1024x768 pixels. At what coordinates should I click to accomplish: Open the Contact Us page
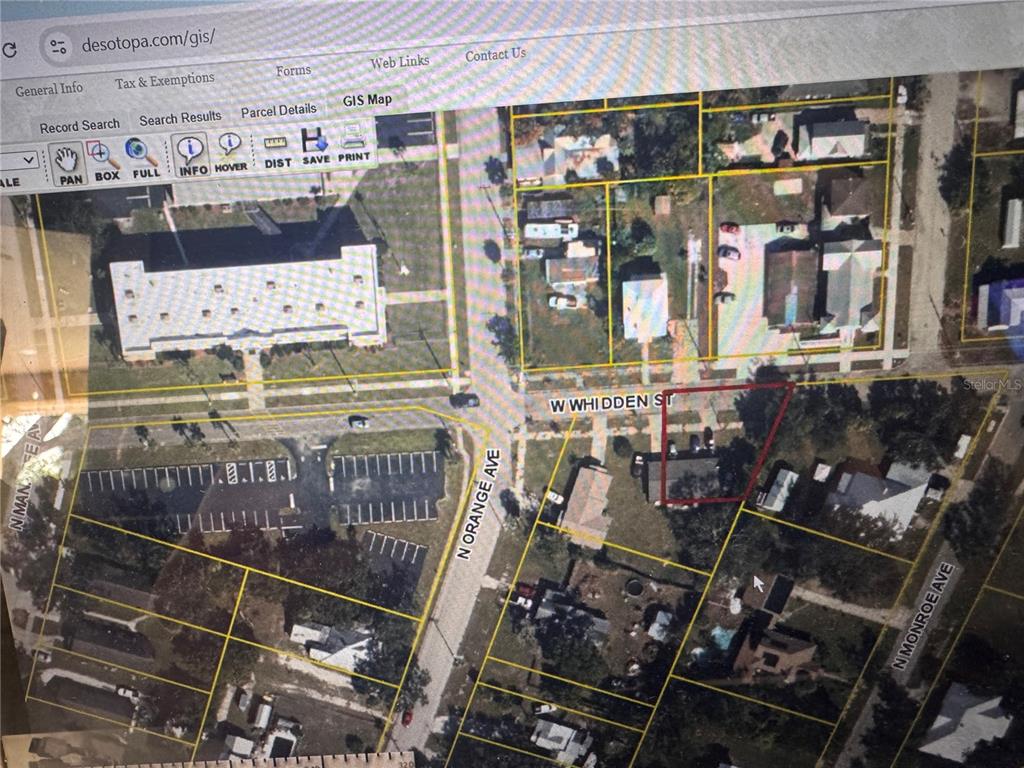(495, 55)
